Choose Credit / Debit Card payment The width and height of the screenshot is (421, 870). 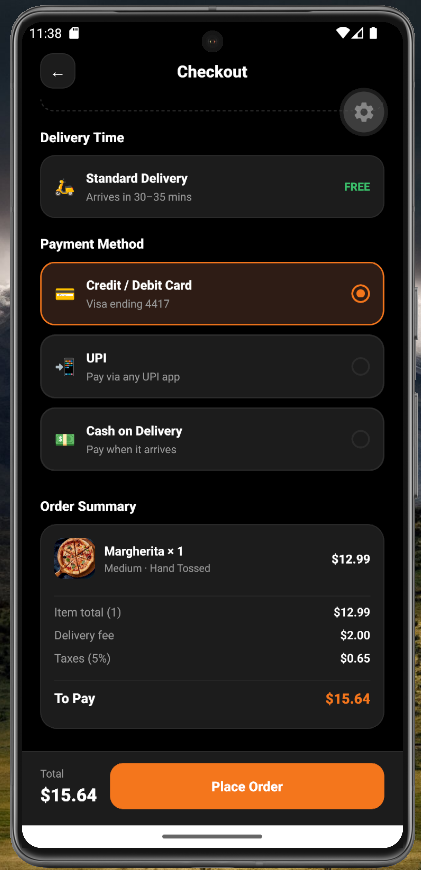tap(212, 294)
